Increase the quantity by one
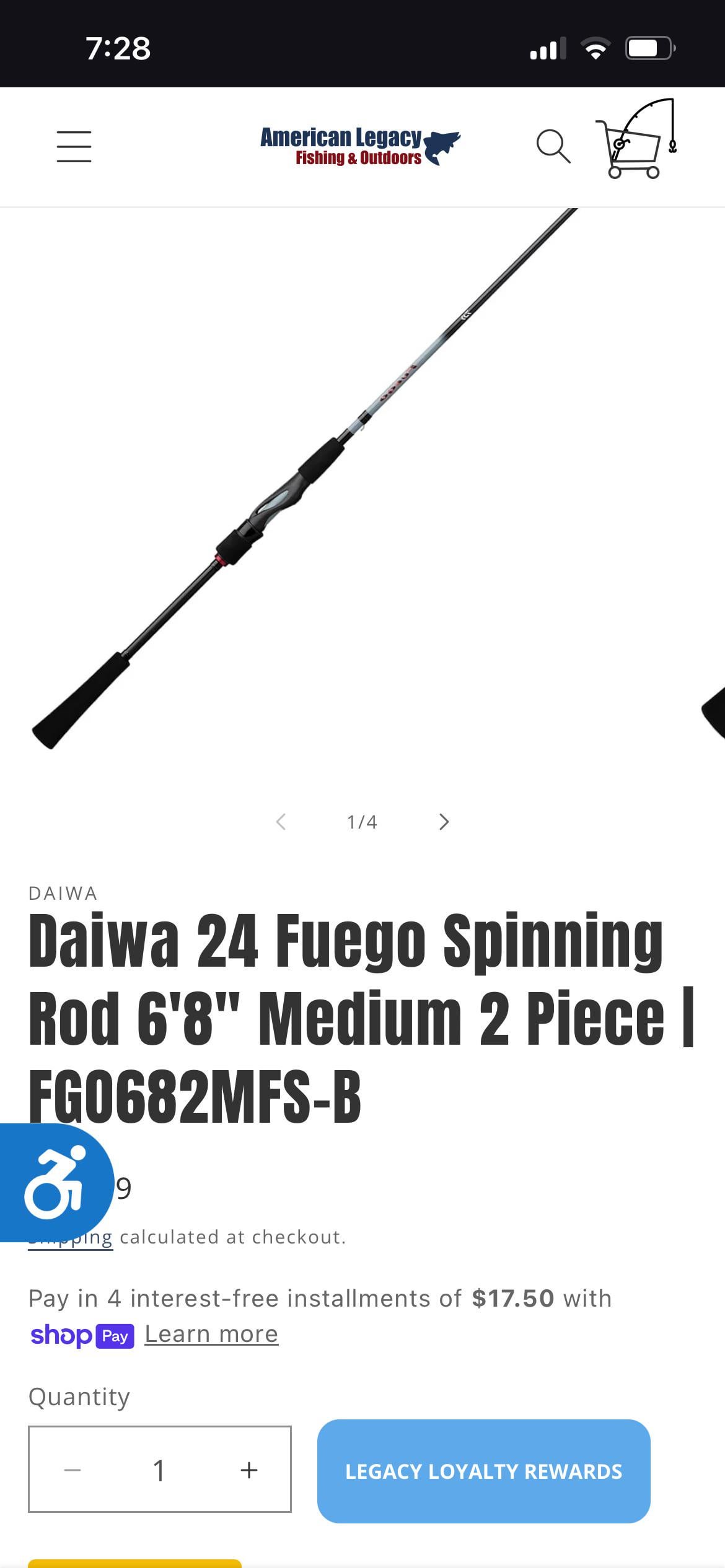725x1568 pixels. 249,1470
